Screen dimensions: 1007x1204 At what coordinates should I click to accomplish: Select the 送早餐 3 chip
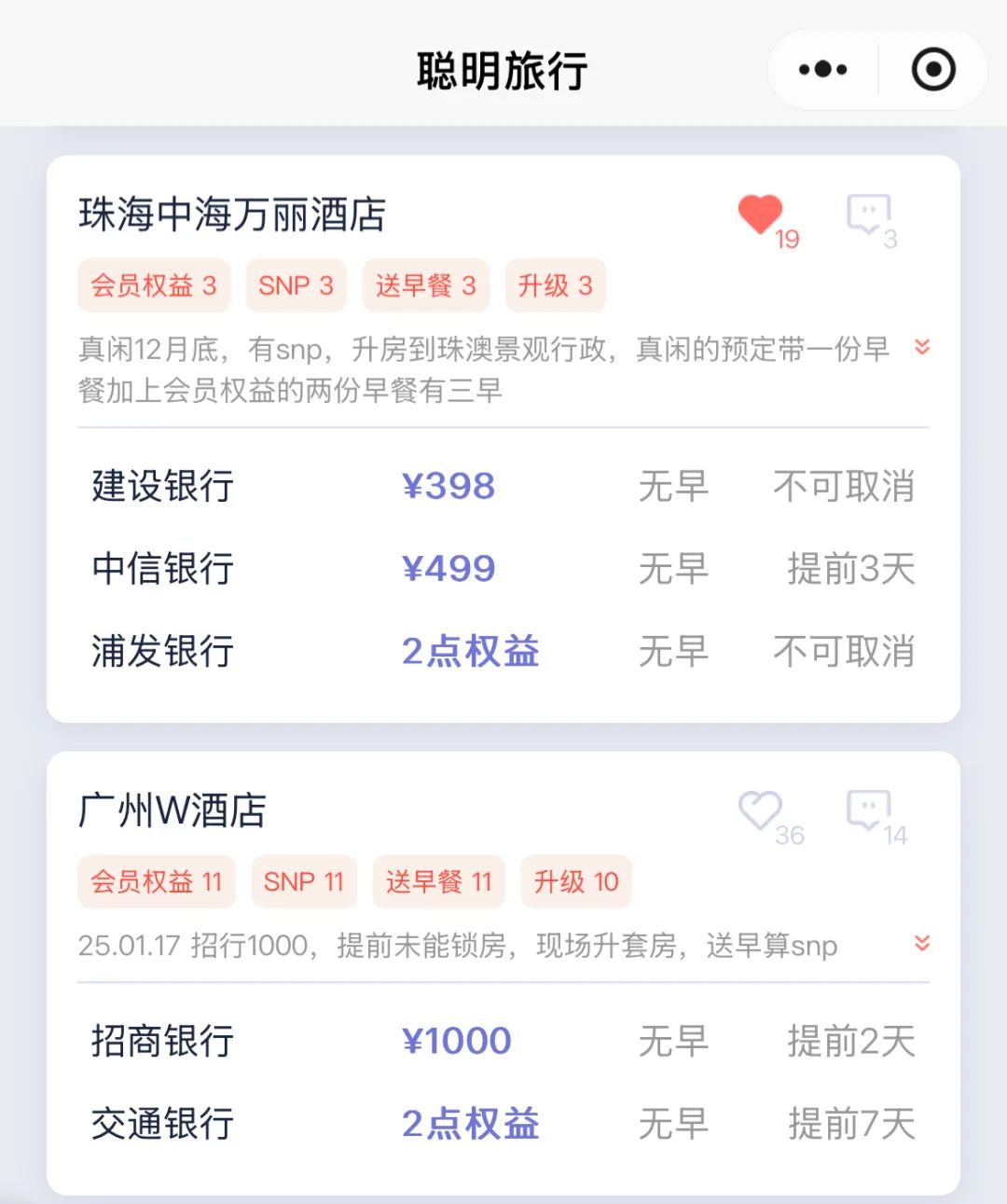(425, 285)
